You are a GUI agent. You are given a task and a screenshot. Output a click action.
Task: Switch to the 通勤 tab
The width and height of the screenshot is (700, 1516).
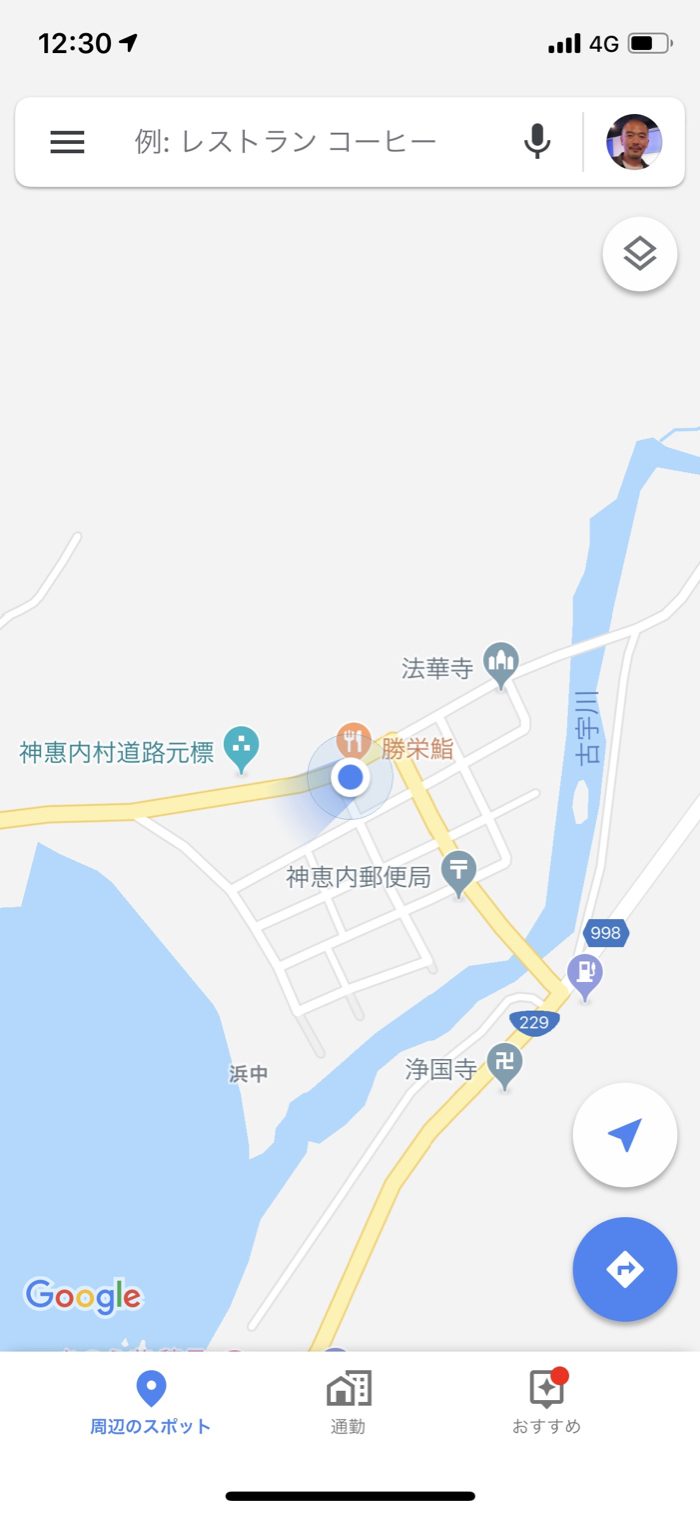pyautogui.click(x=348, y=1402)
